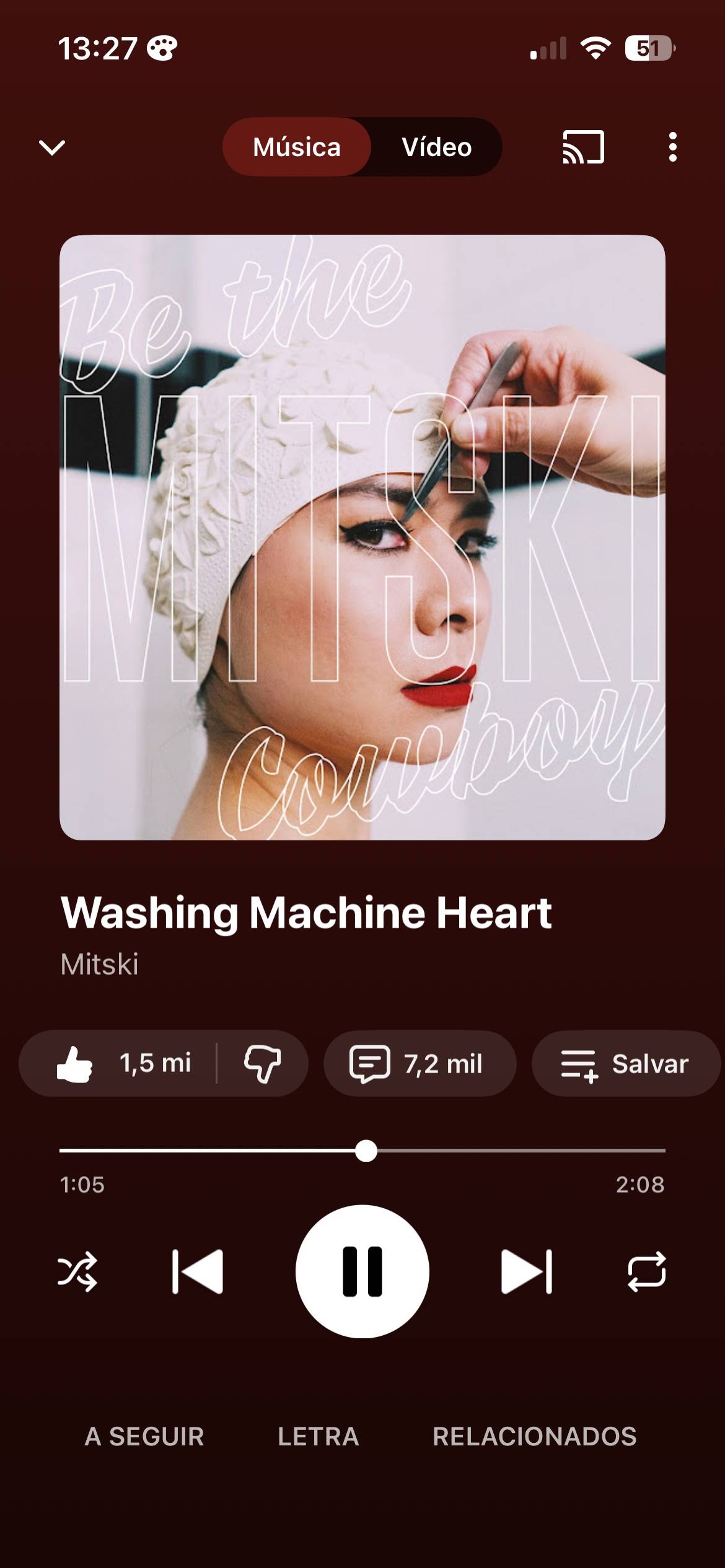Select the Música mode
Viewport: 725px width, 1568px height.
click(297, 147)
